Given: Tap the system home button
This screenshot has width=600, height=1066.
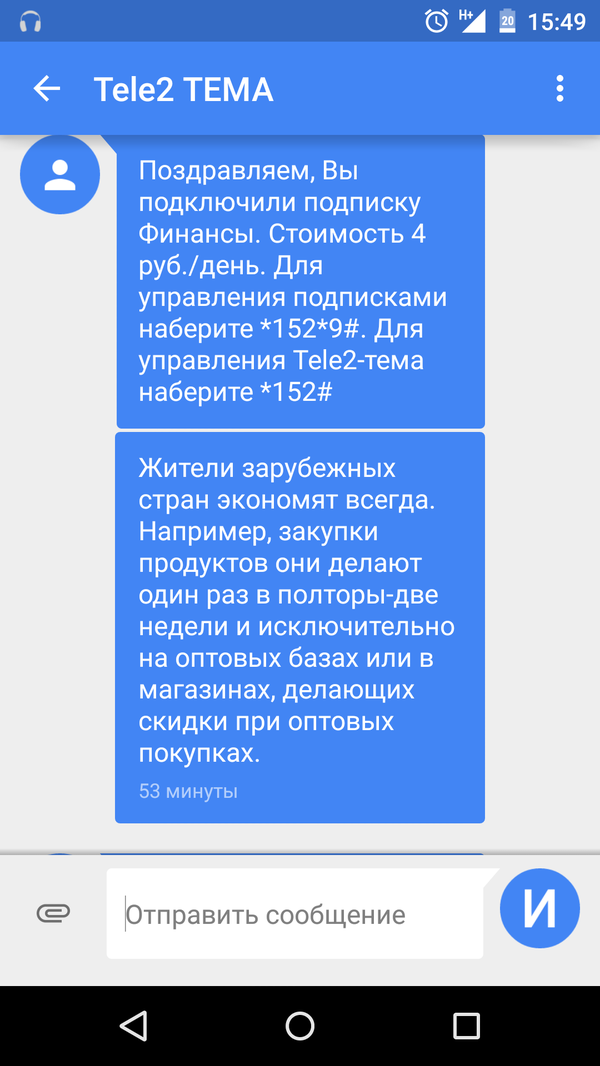Looking at the screenshot, I should pyautogui.click(x=300, y=1025).
